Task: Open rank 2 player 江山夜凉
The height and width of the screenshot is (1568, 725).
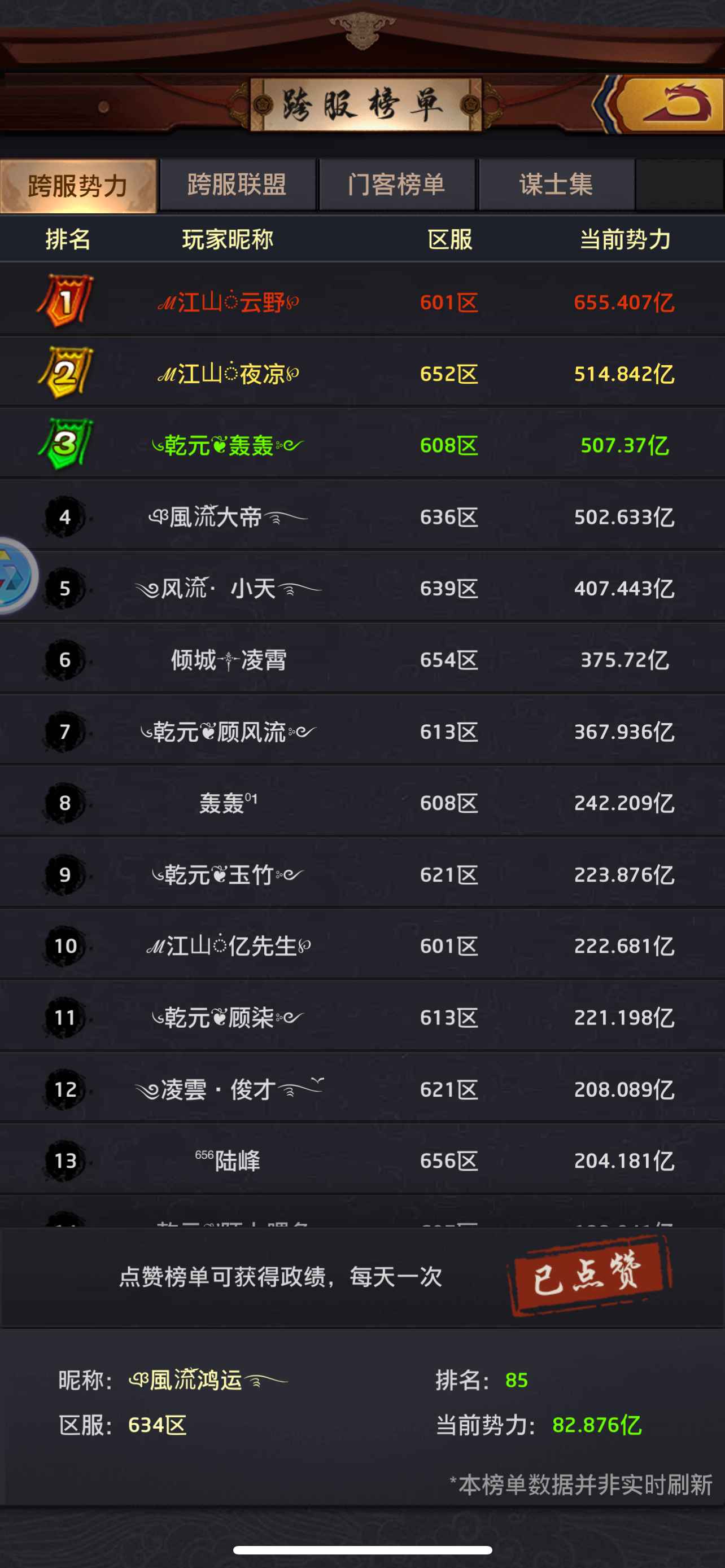Action: tap(228, 374)
